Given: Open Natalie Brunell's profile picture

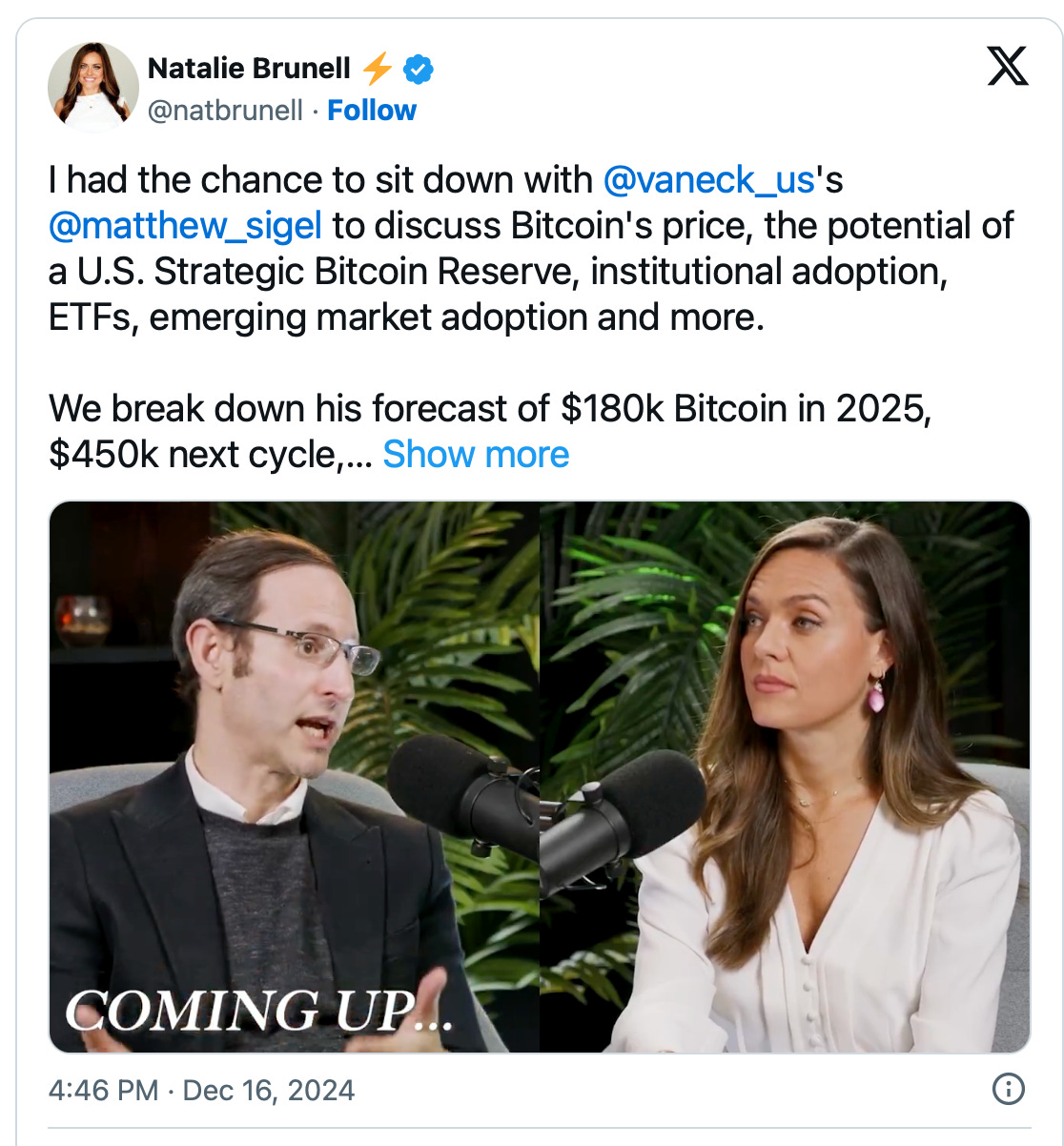Looking at the screenshot, I should (x=92, y=87).
